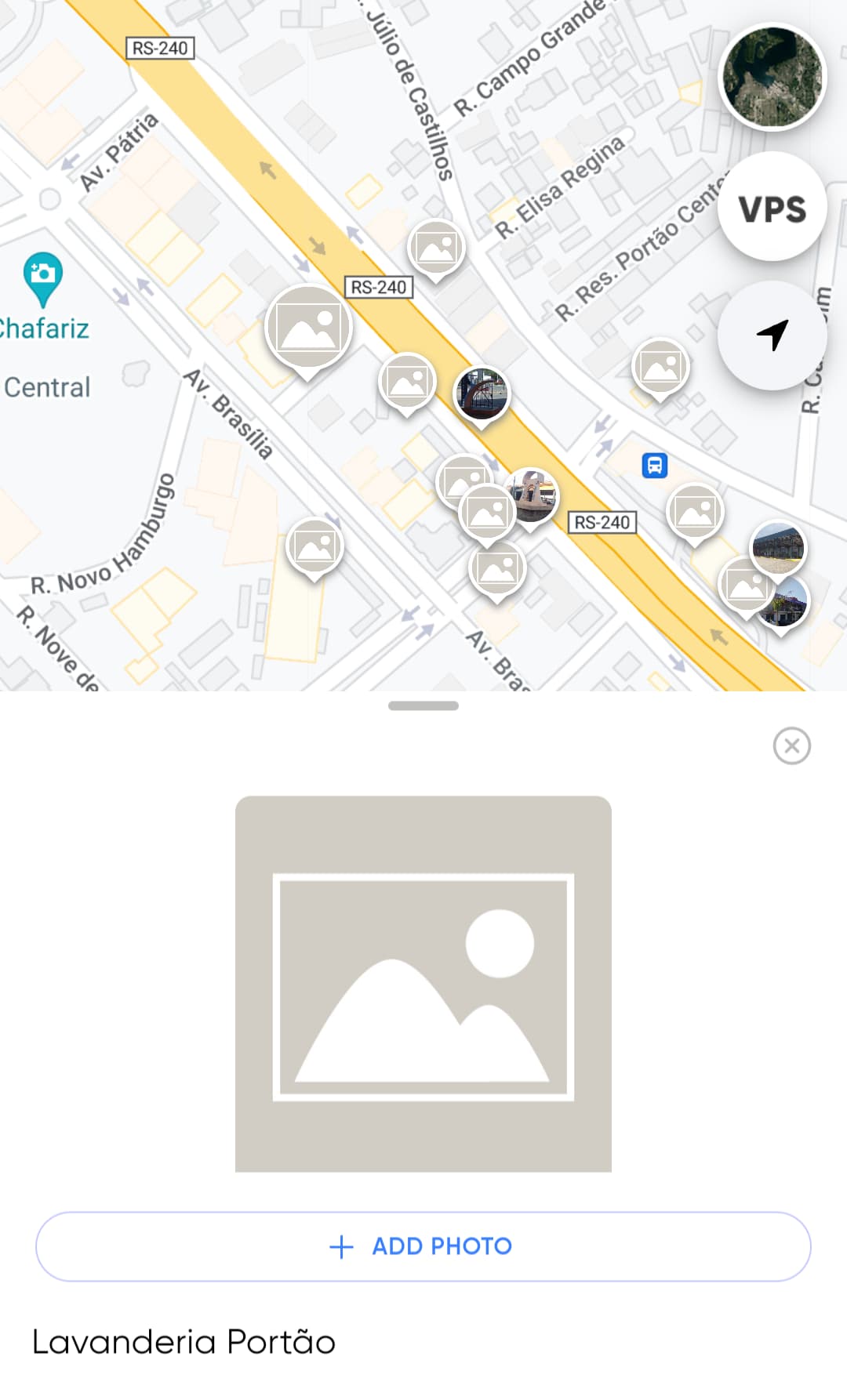
Task: Close the Lavanderia Portão details panel
Action: tap(791, 745)
